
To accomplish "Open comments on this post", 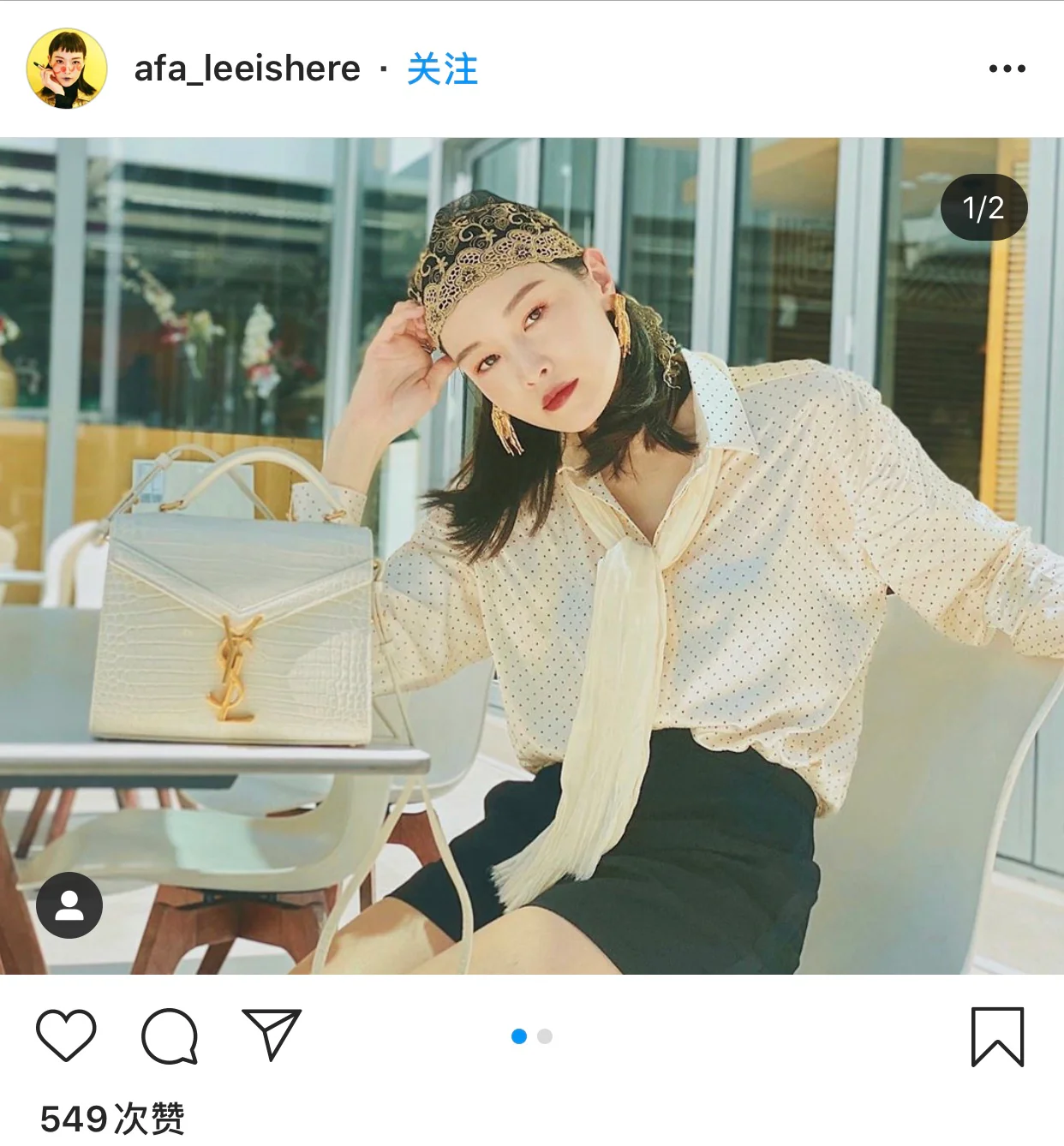I will point(170,1036).
